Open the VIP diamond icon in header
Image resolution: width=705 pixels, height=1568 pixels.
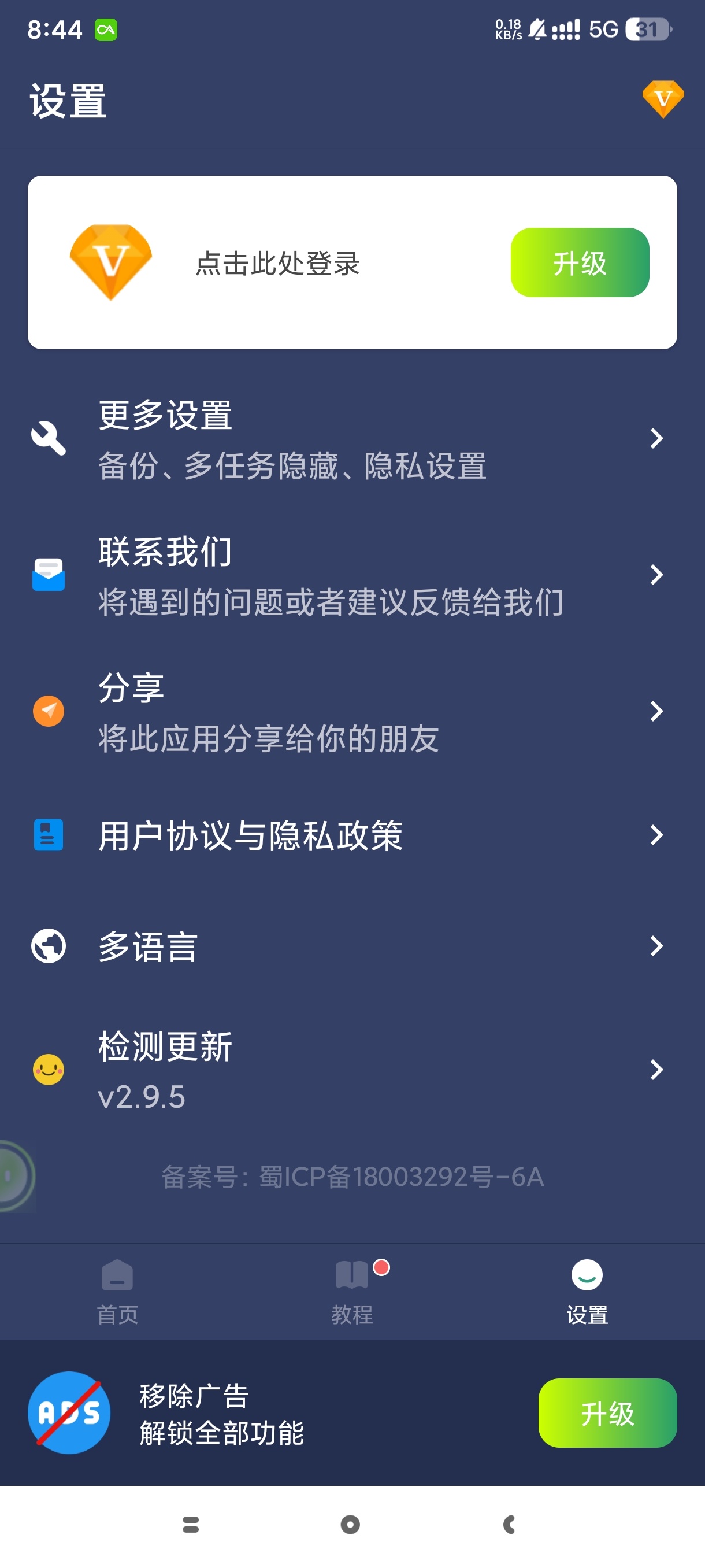click(662, 99)
